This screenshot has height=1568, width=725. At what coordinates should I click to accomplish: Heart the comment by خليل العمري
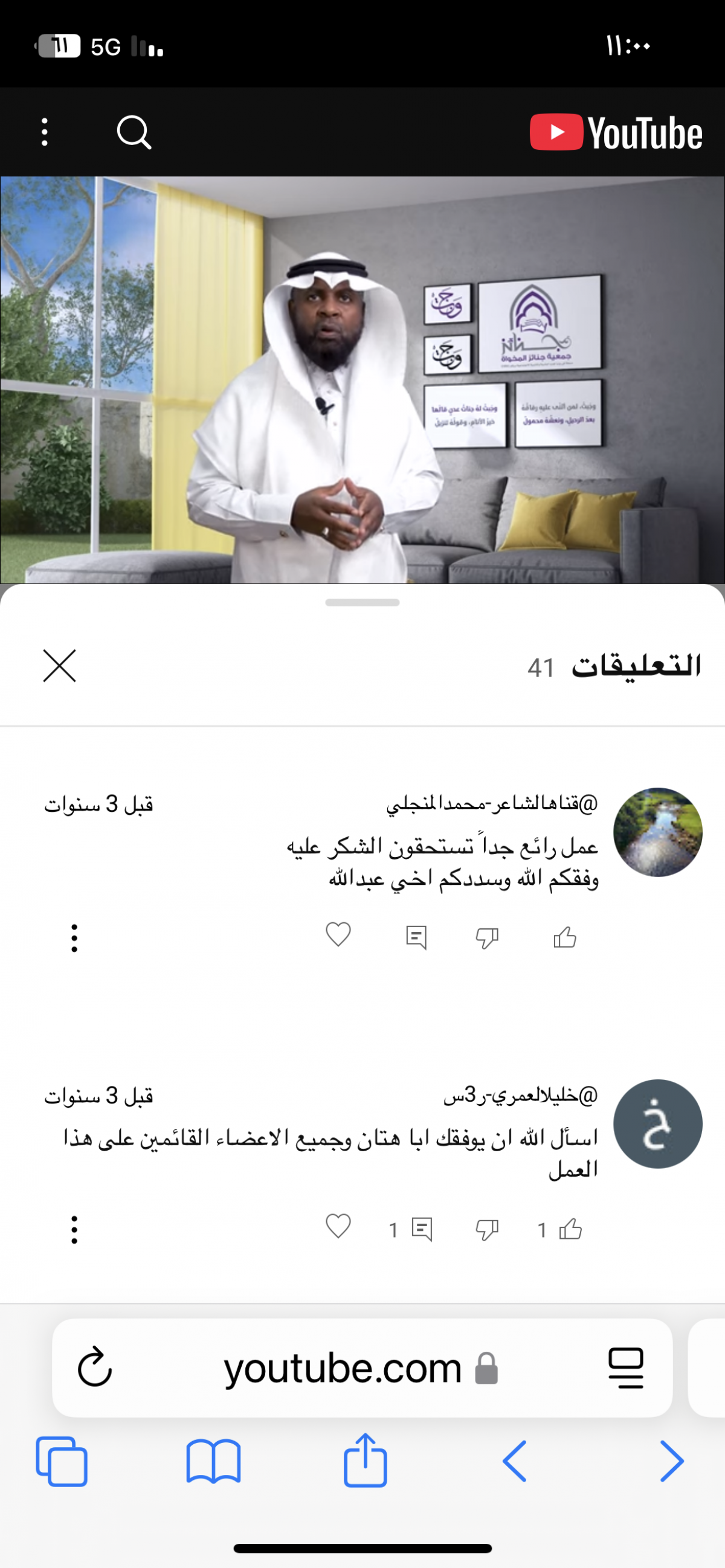point(338,1227)
